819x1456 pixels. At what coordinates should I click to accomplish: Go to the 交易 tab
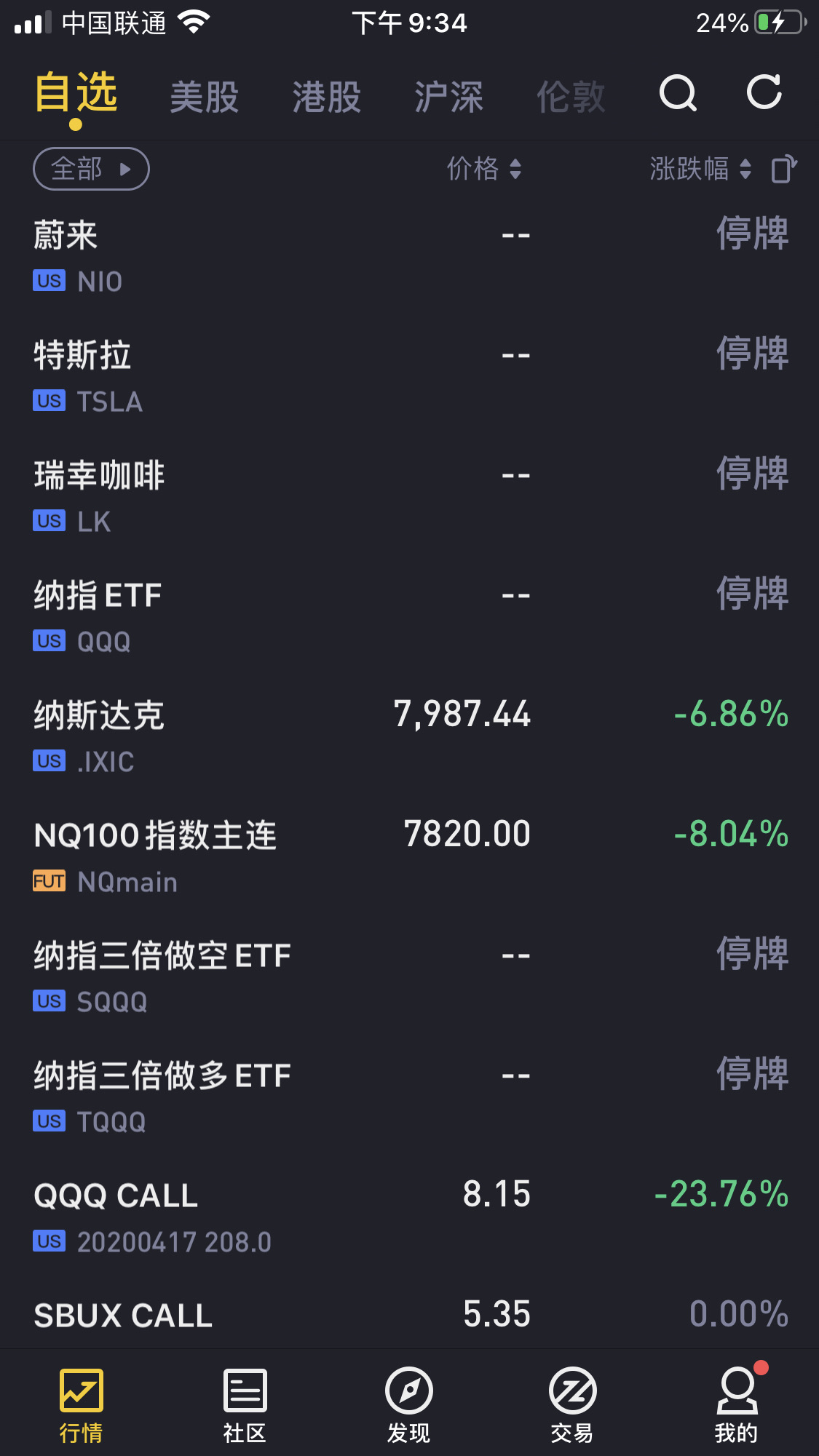(573, 1406)
